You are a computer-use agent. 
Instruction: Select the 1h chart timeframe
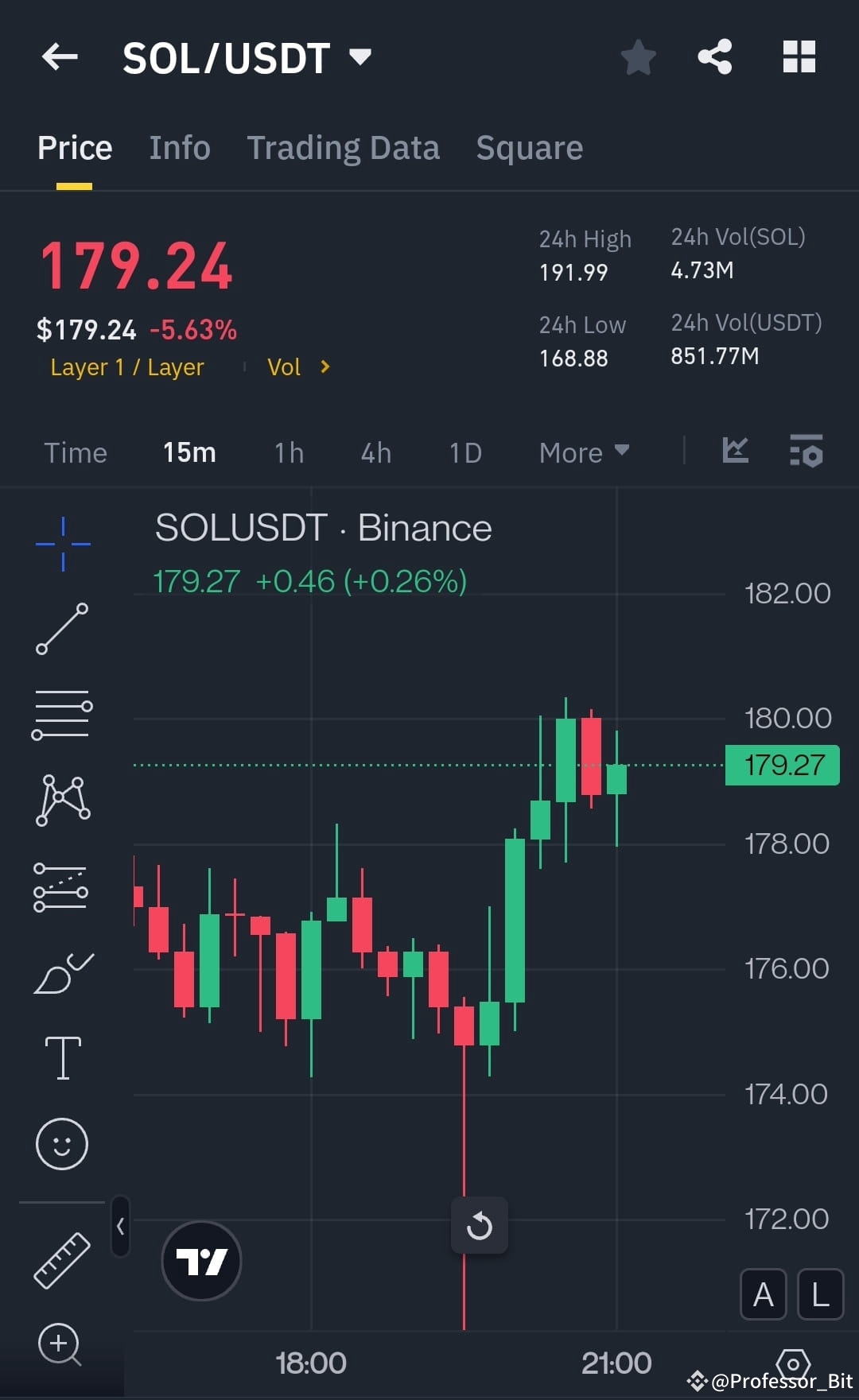click(x=288, y=452)
